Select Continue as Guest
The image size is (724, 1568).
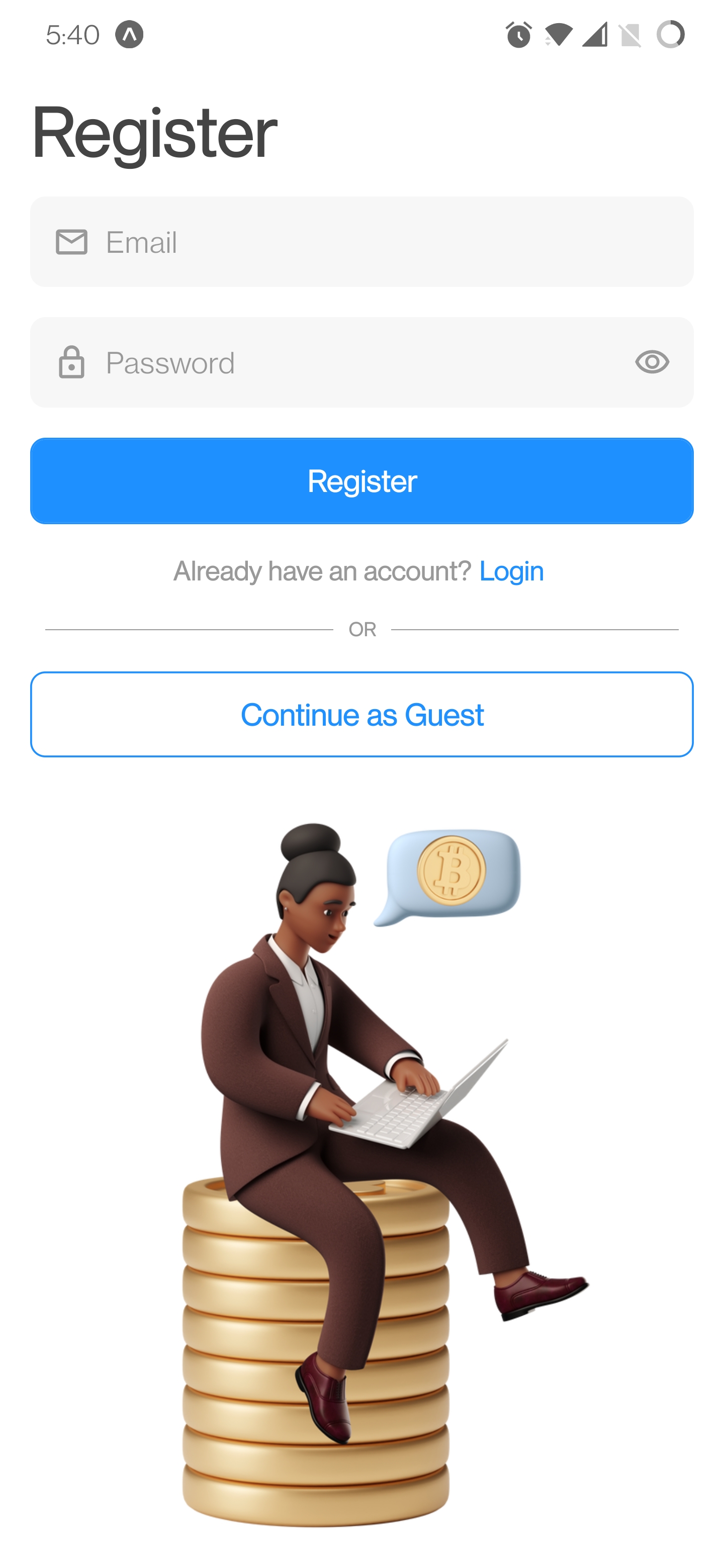(x=361, y=715)
